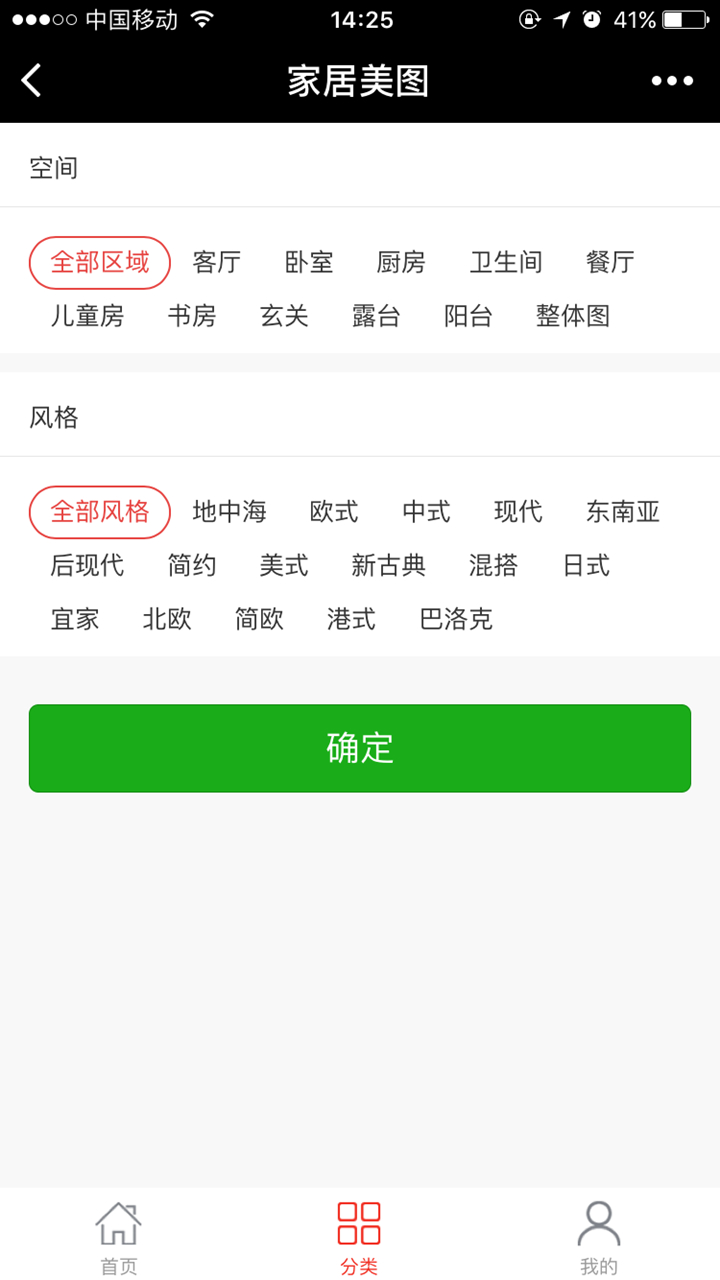Switch to the 首页 tab
The height and width of the screenshot is (1280, 720).
pos(119,1238)
